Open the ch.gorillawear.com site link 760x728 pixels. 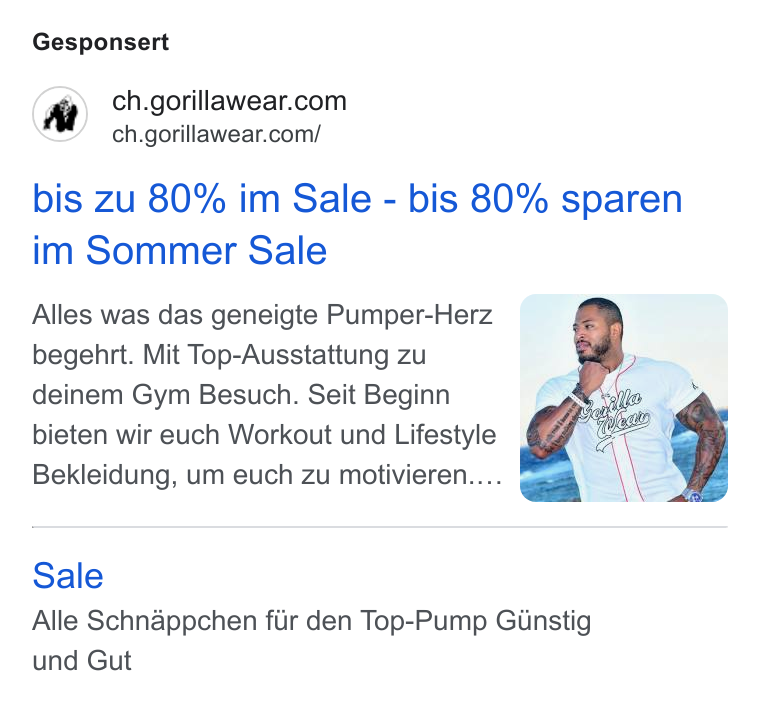[x=229, y=101]
